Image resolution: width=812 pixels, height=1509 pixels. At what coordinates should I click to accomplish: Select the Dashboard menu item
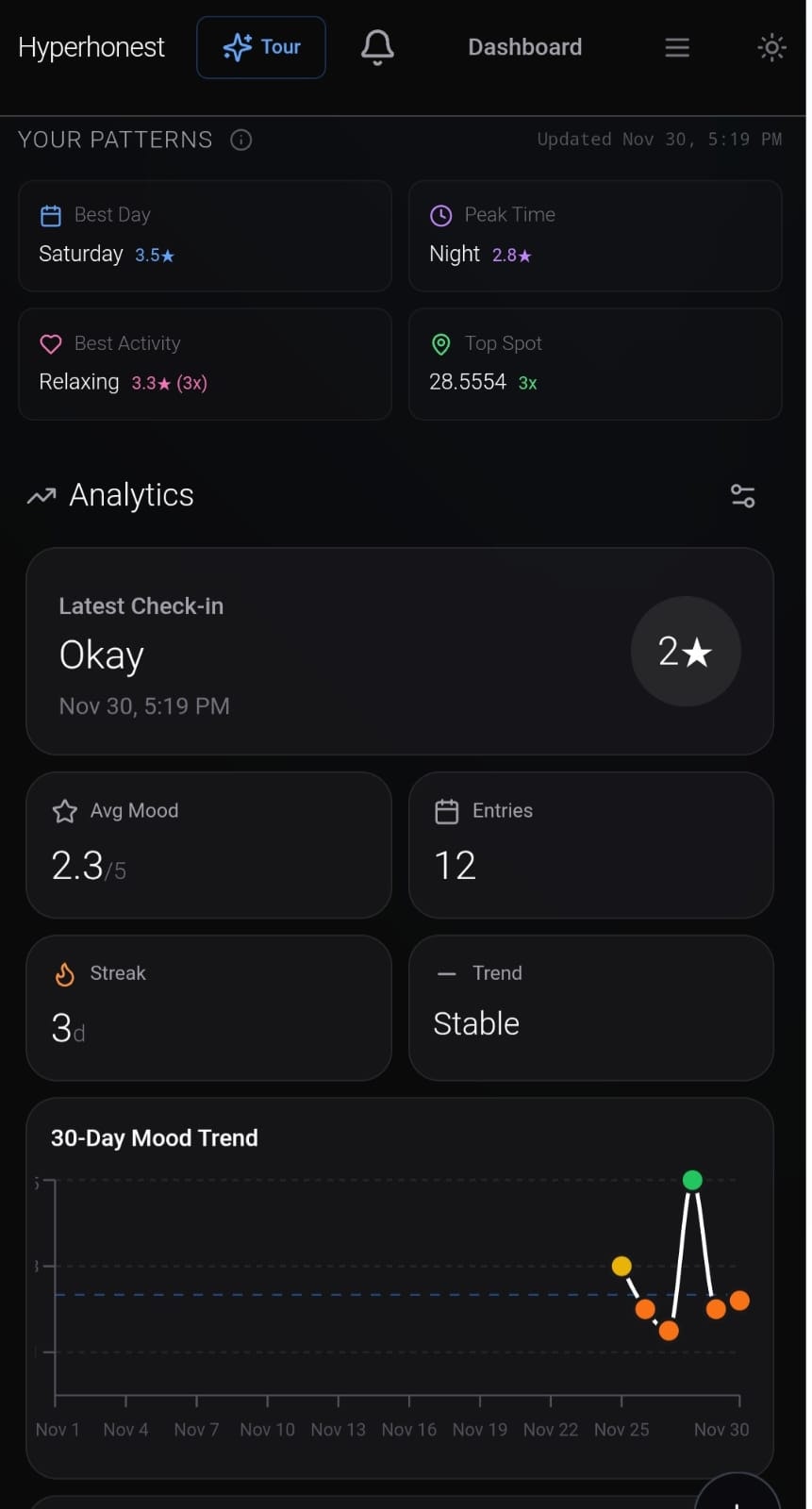pos(524,46)
